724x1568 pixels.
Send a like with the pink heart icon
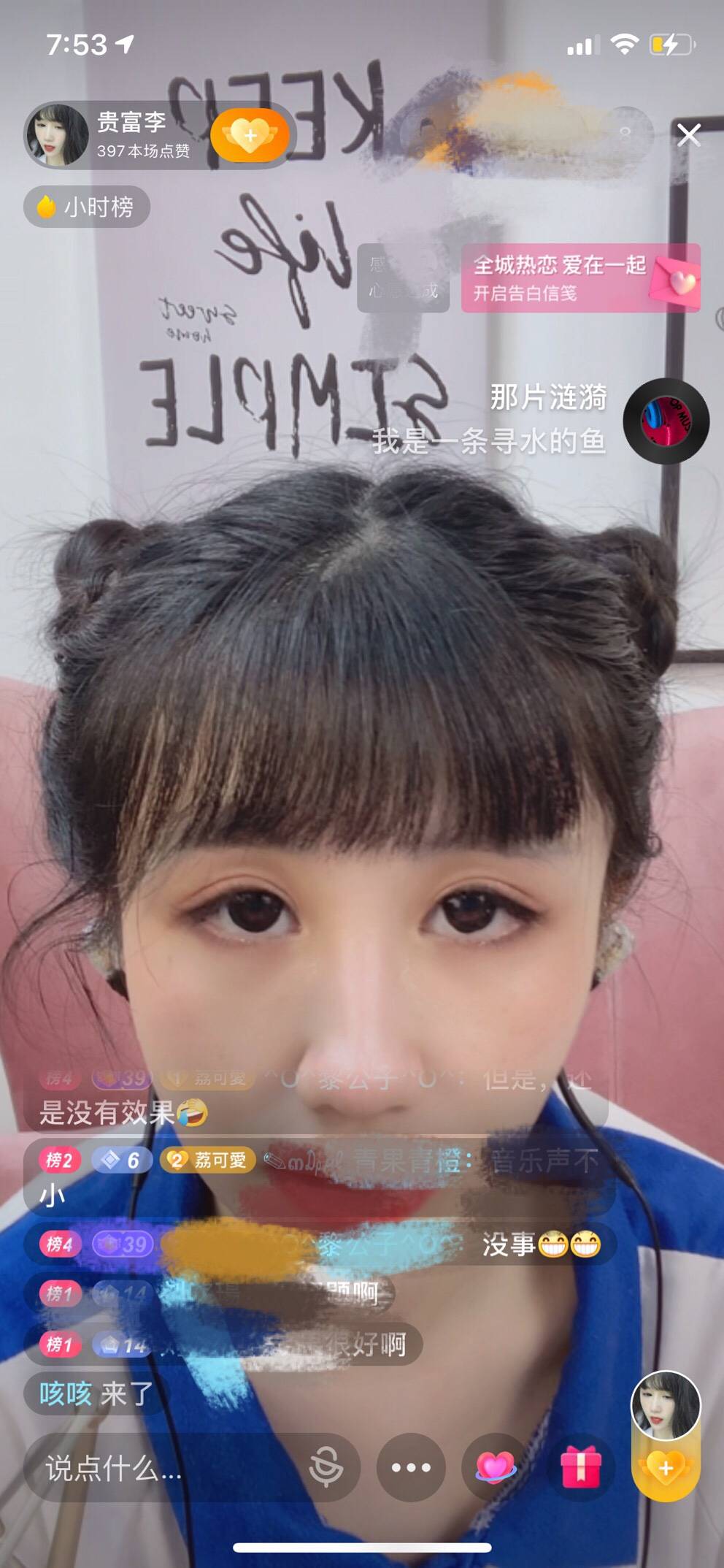coord(496,1467)
